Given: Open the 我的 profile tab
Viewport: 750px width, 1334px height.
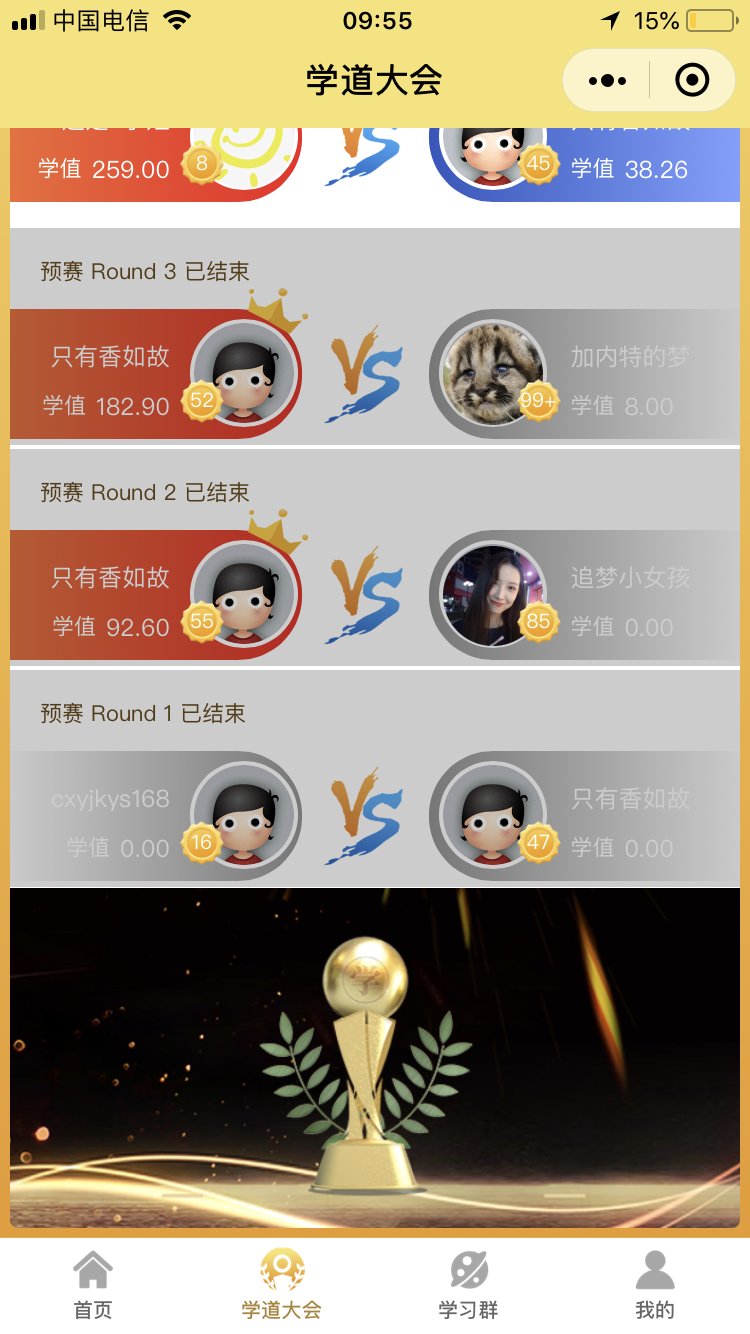Looking at the screenshot, I should [655, 1285].
